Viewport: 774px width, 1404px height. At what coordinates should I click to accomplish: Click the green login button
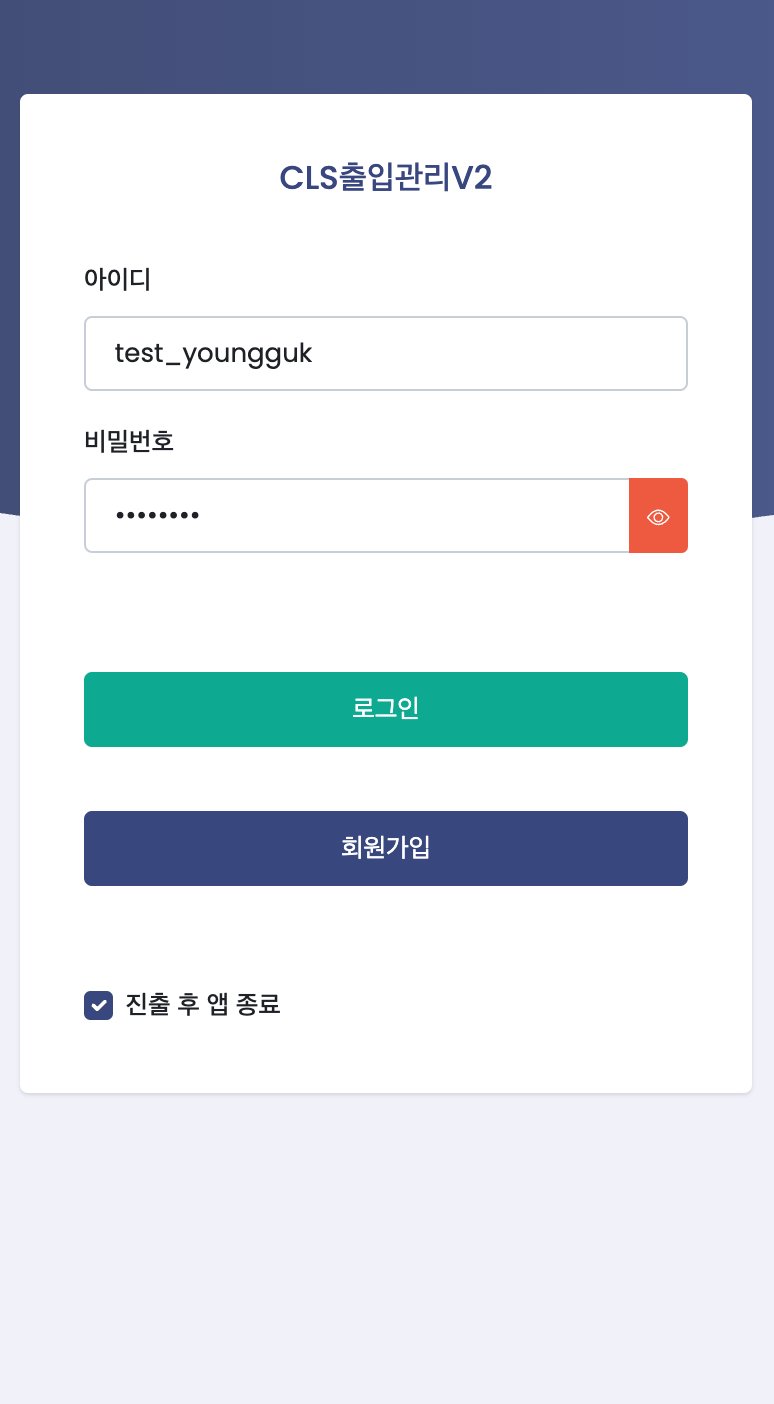386,709
